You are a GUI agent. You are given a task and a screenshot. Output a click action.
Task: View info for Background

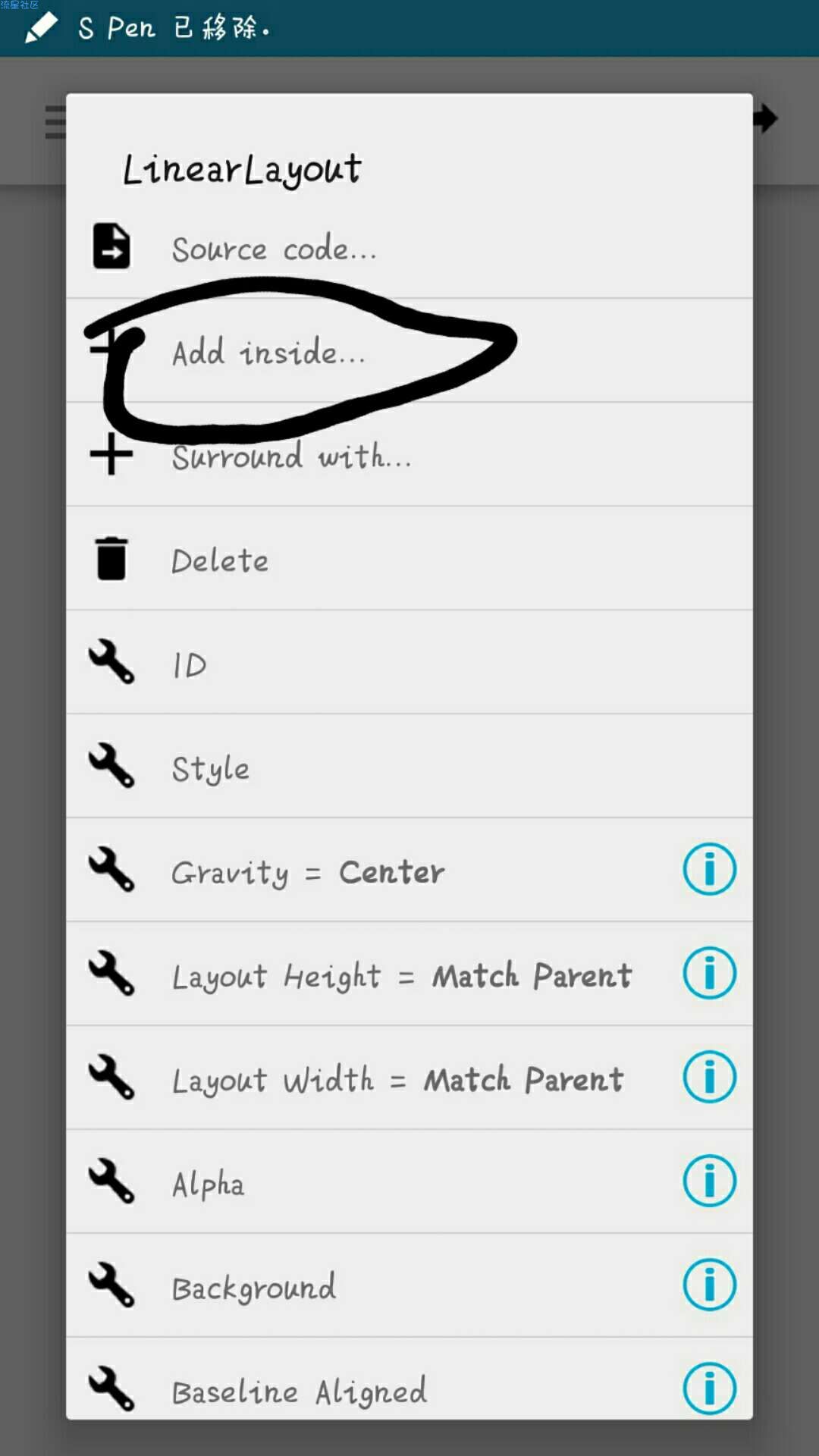pos(709,1285)
